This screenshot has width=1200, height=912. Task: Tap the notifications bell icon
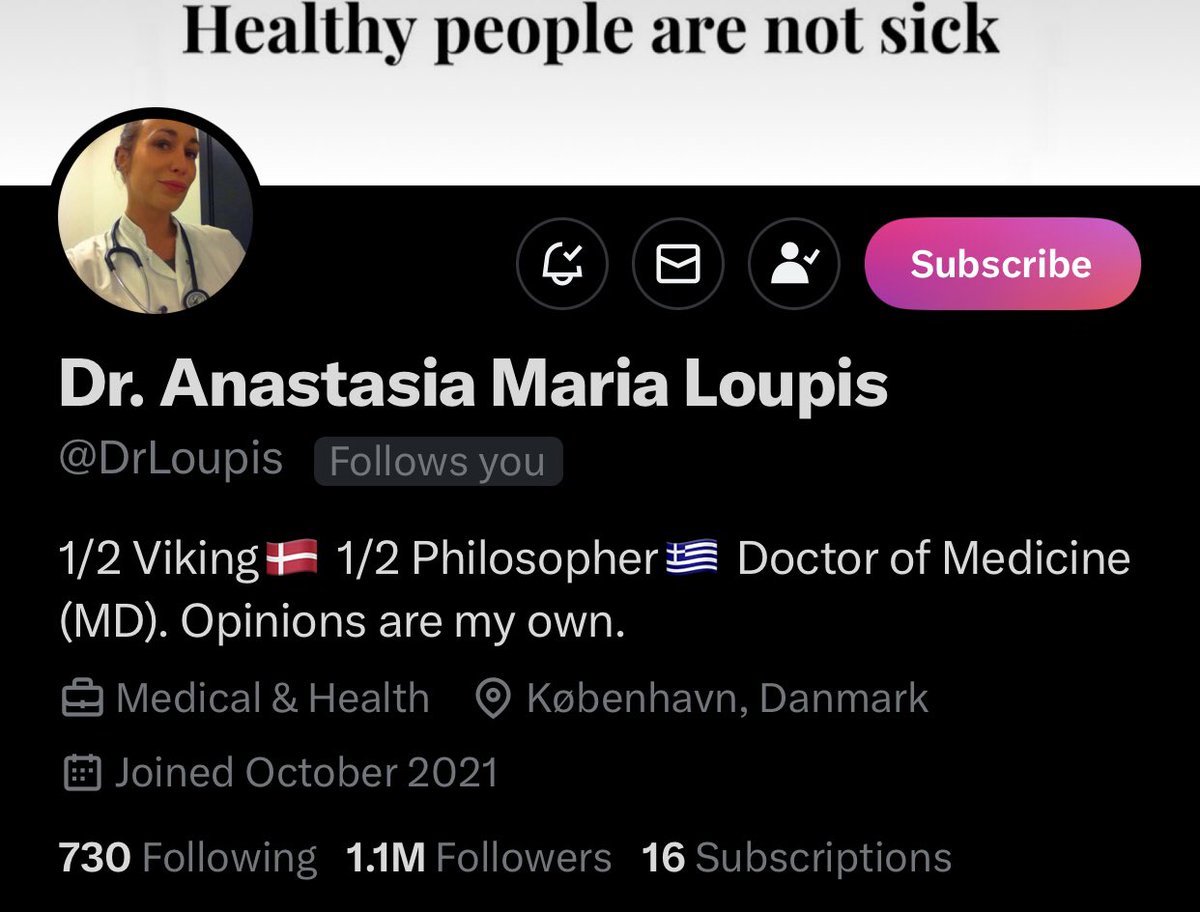point(561,264)
